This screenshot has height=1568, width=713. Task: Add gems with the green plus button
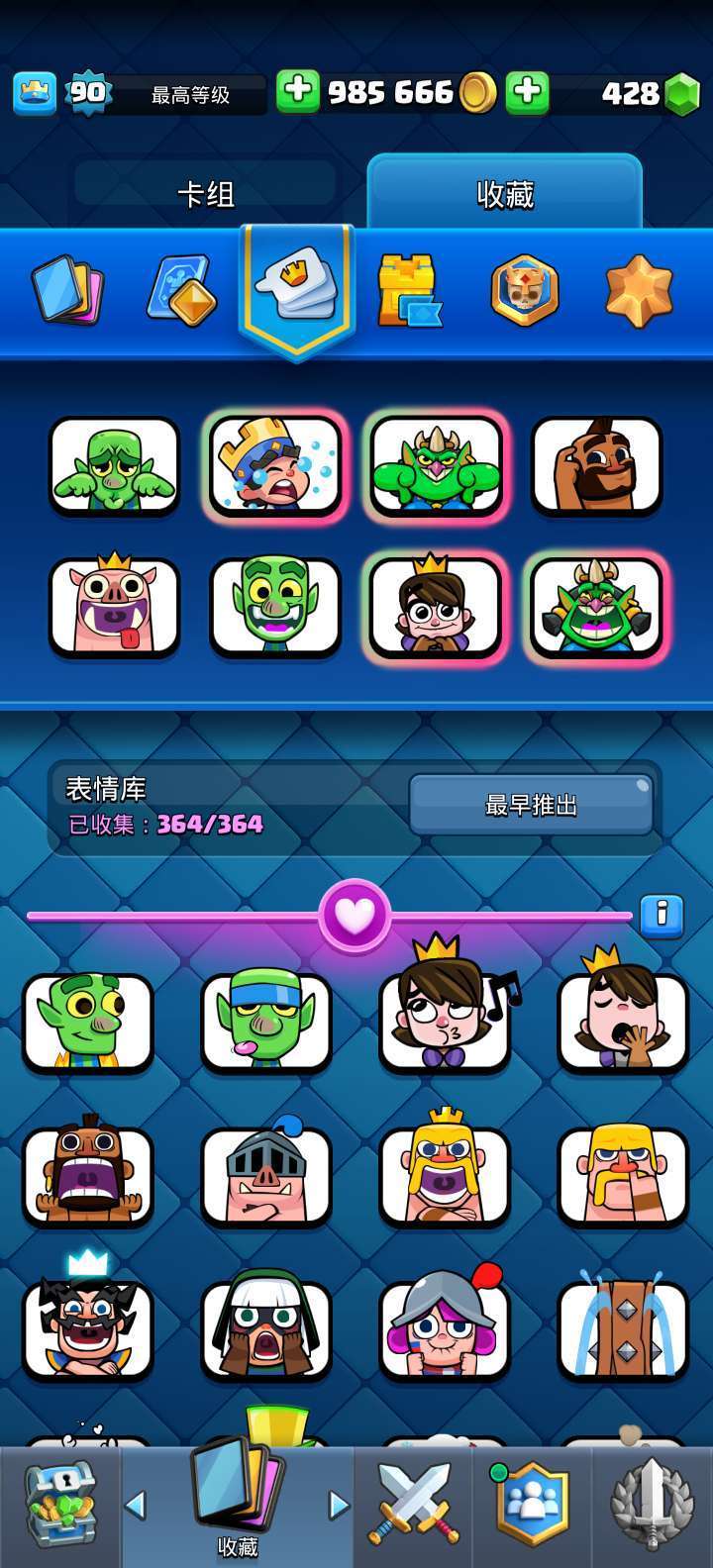(527, 93)
